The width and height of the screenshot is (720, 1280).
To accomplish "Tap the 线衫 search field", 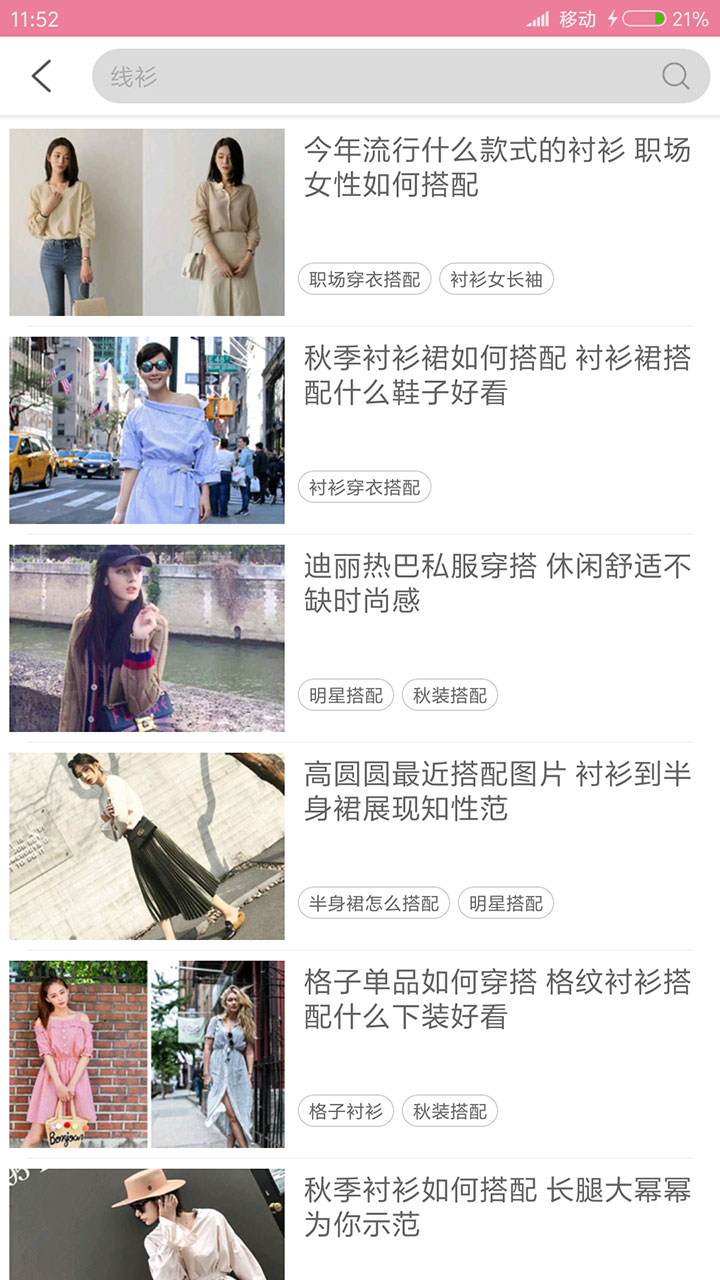I will (370, 76).
